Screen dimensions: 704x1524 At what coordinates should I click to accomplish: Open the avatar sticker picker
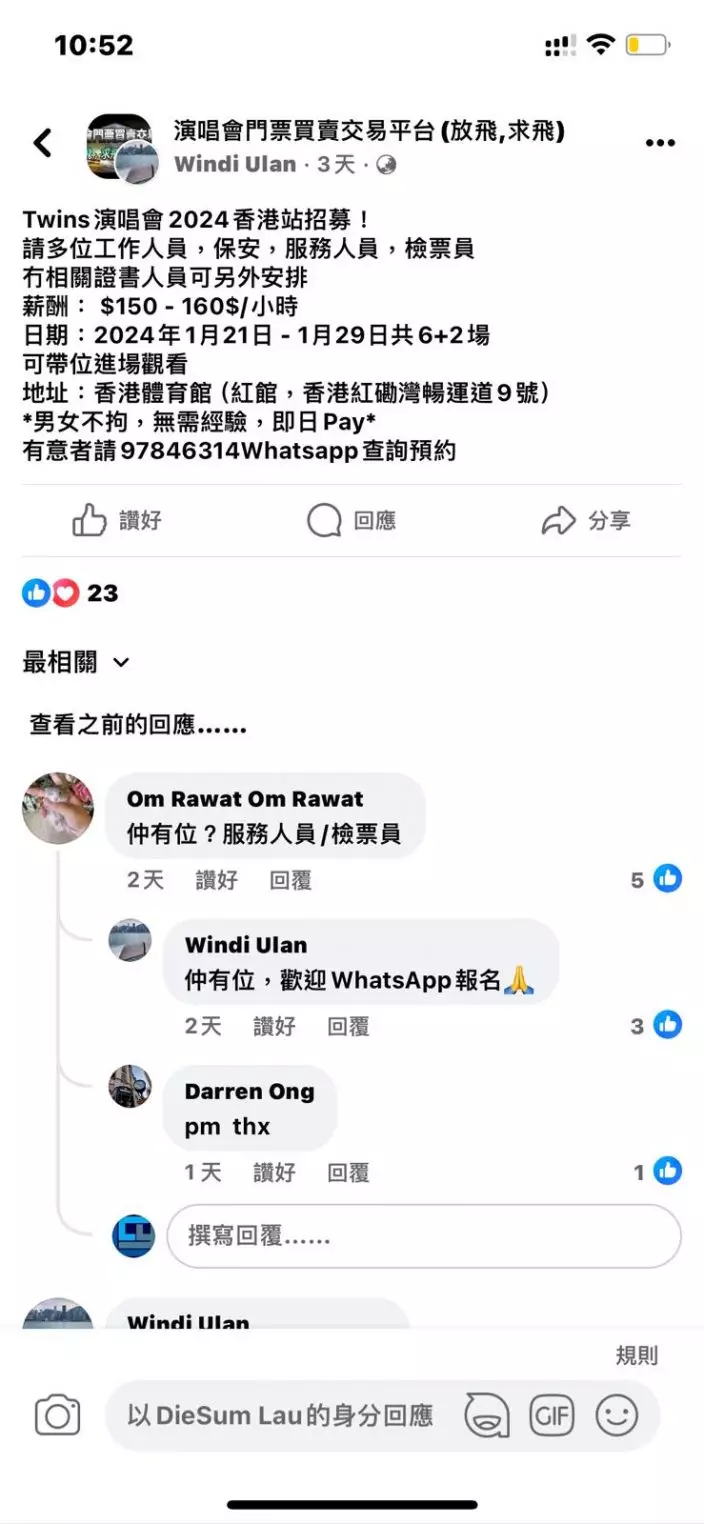[487, 1416]
